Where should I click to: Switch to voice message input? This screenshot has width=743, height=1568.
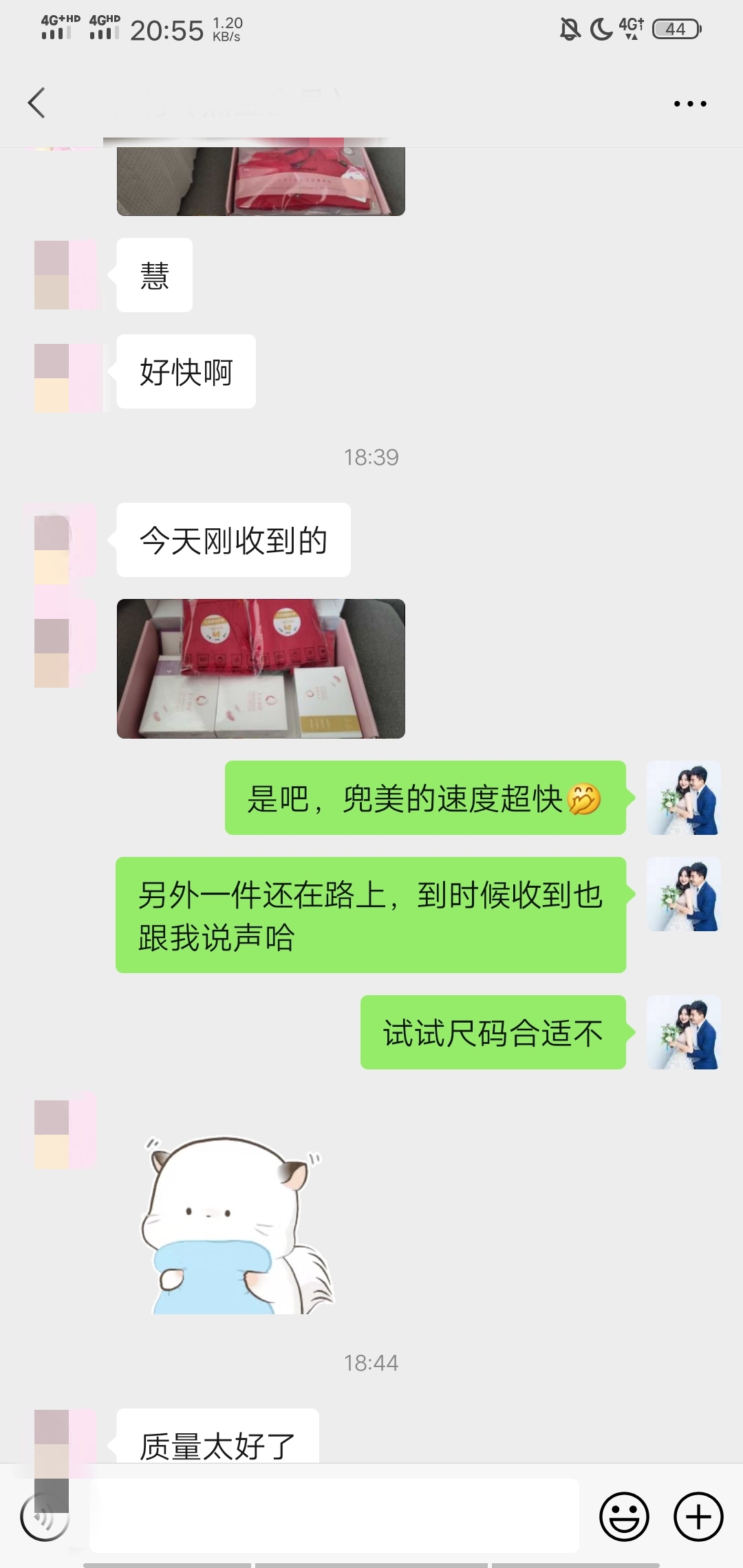(x=44, y=1518)
